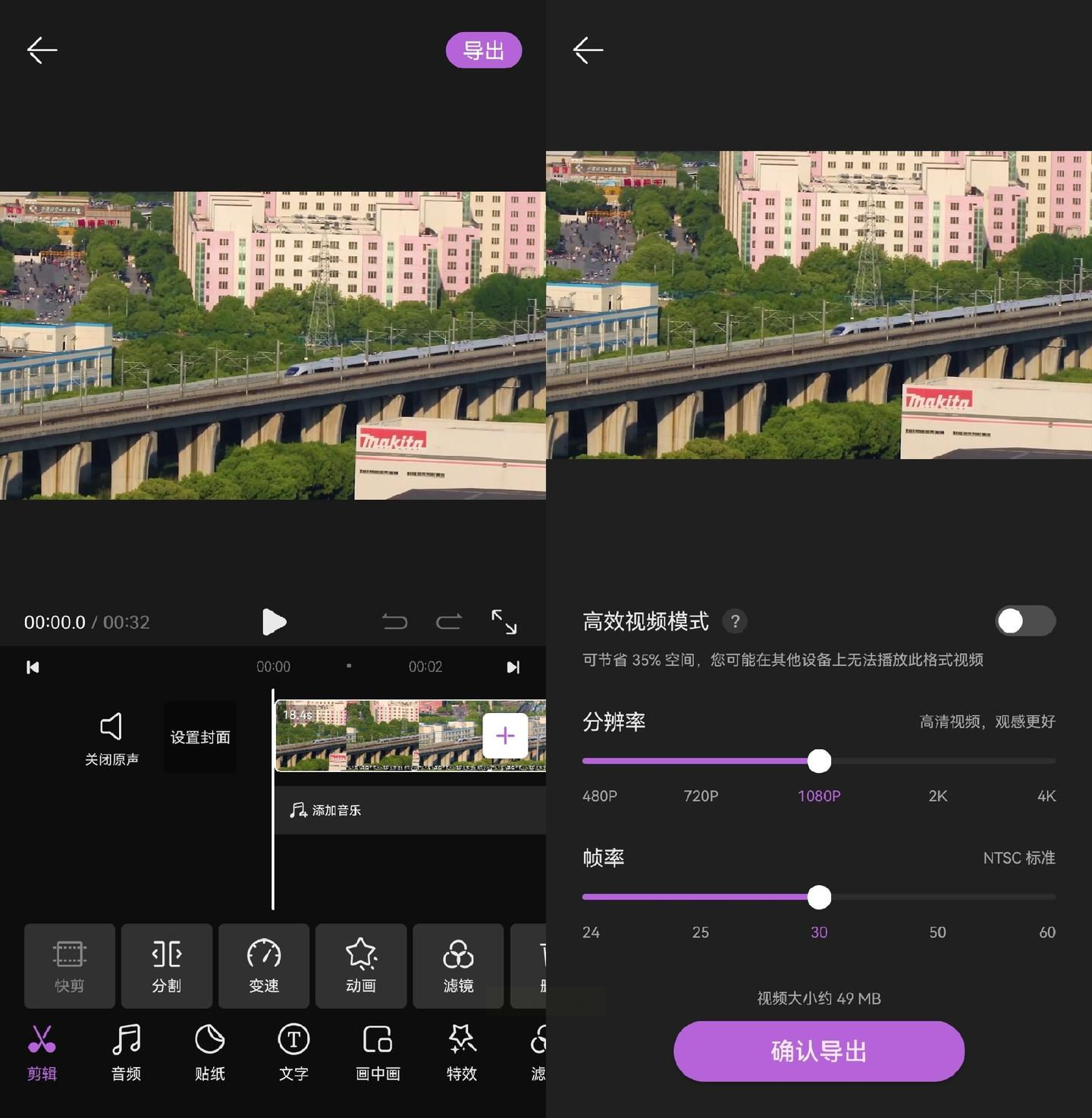This screenshot has height=1118, width=1092.
Task: Open the 分割 split tool
Action: click(x=167, y=966)
